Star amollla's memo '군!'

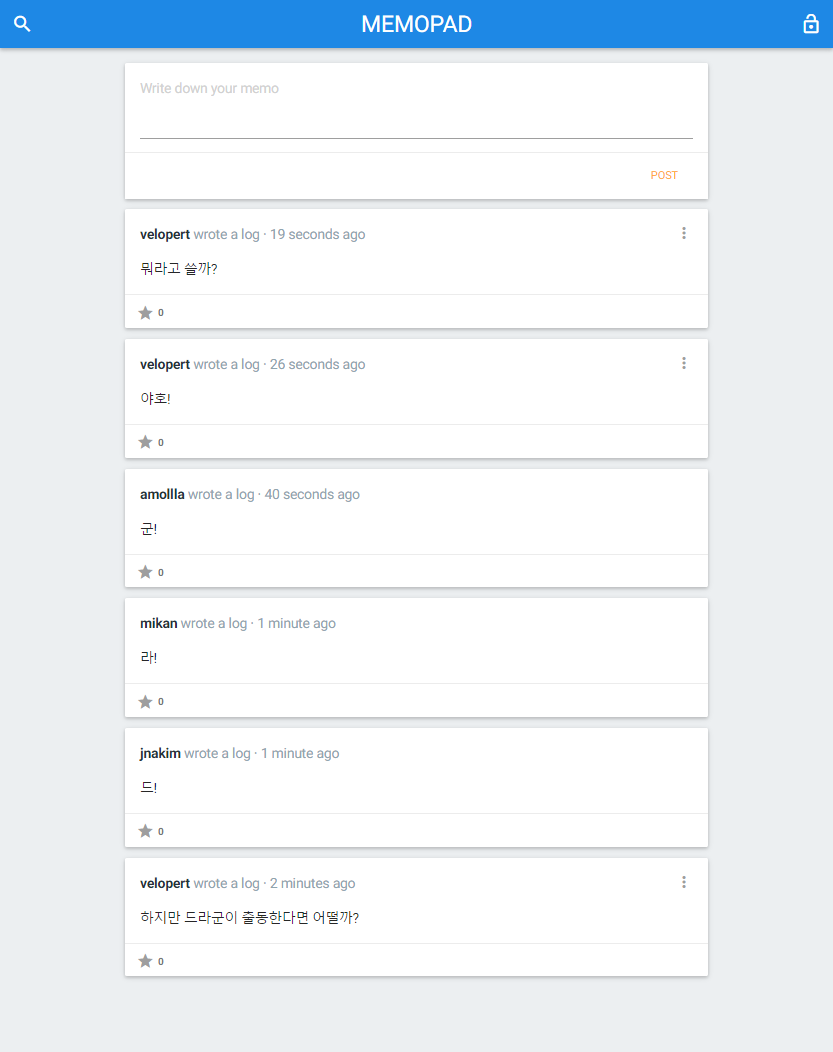(x=145, y=572)
